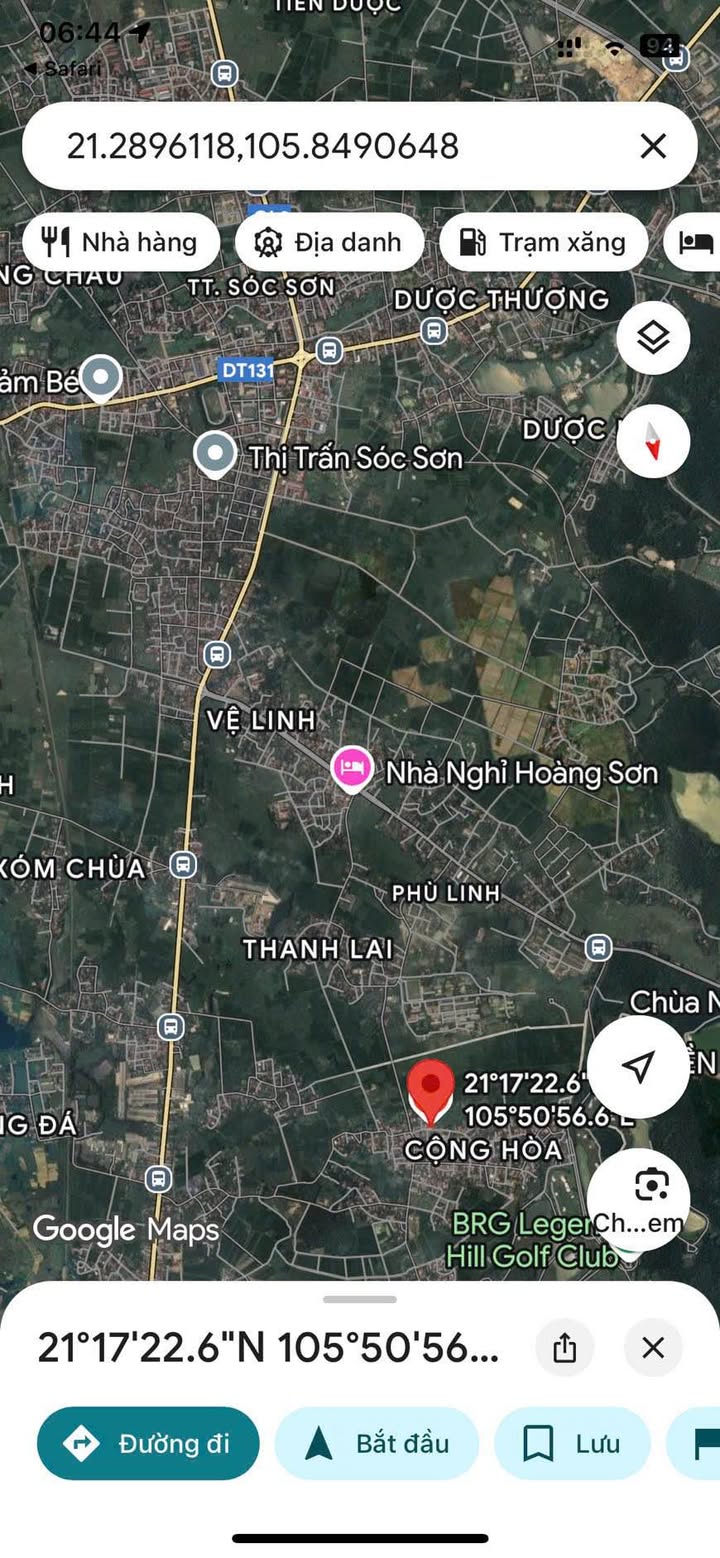Filter by Địa danh chip
This screenshot has width=720, height=1558.
(329, 242)
